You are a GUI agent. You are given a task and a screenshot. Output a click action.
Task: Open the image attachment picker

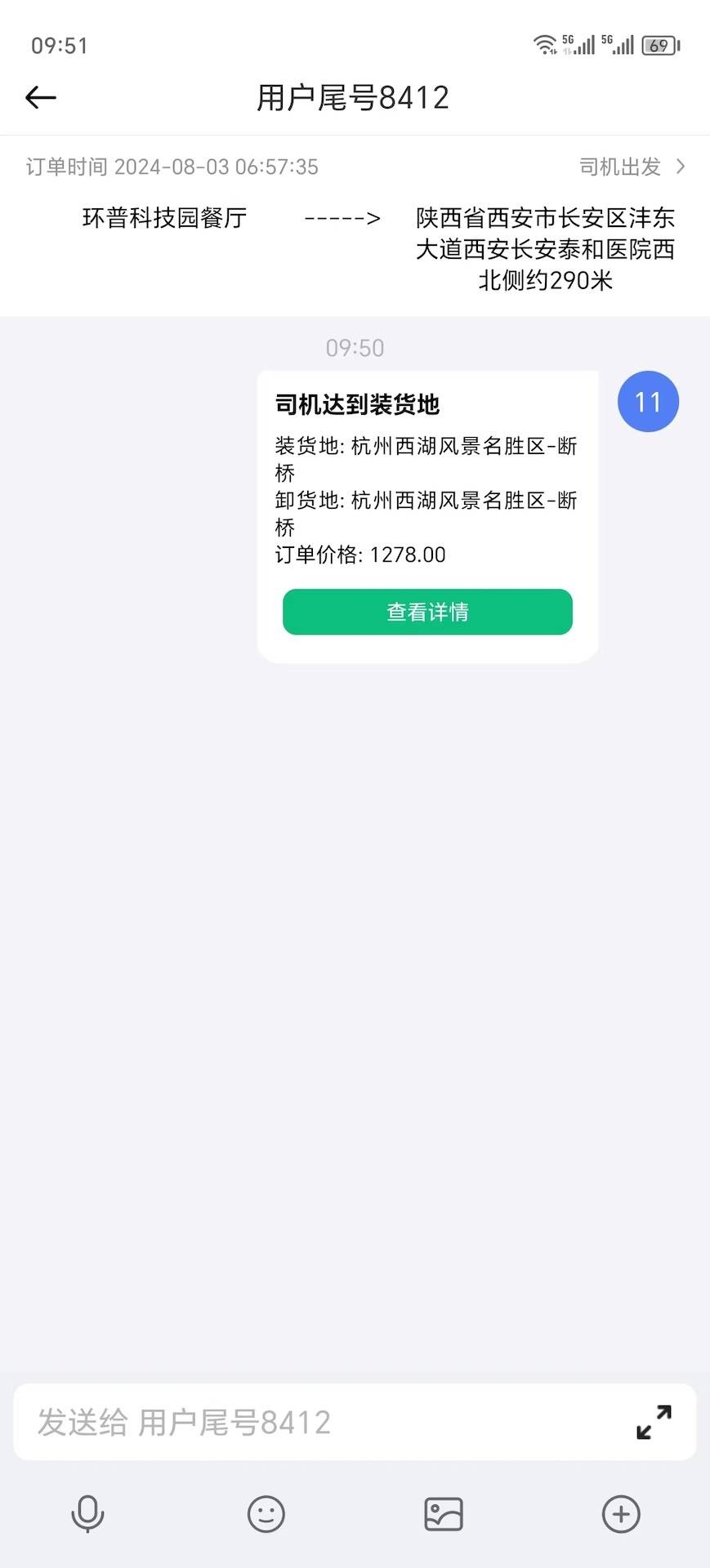click(443, 1513)
